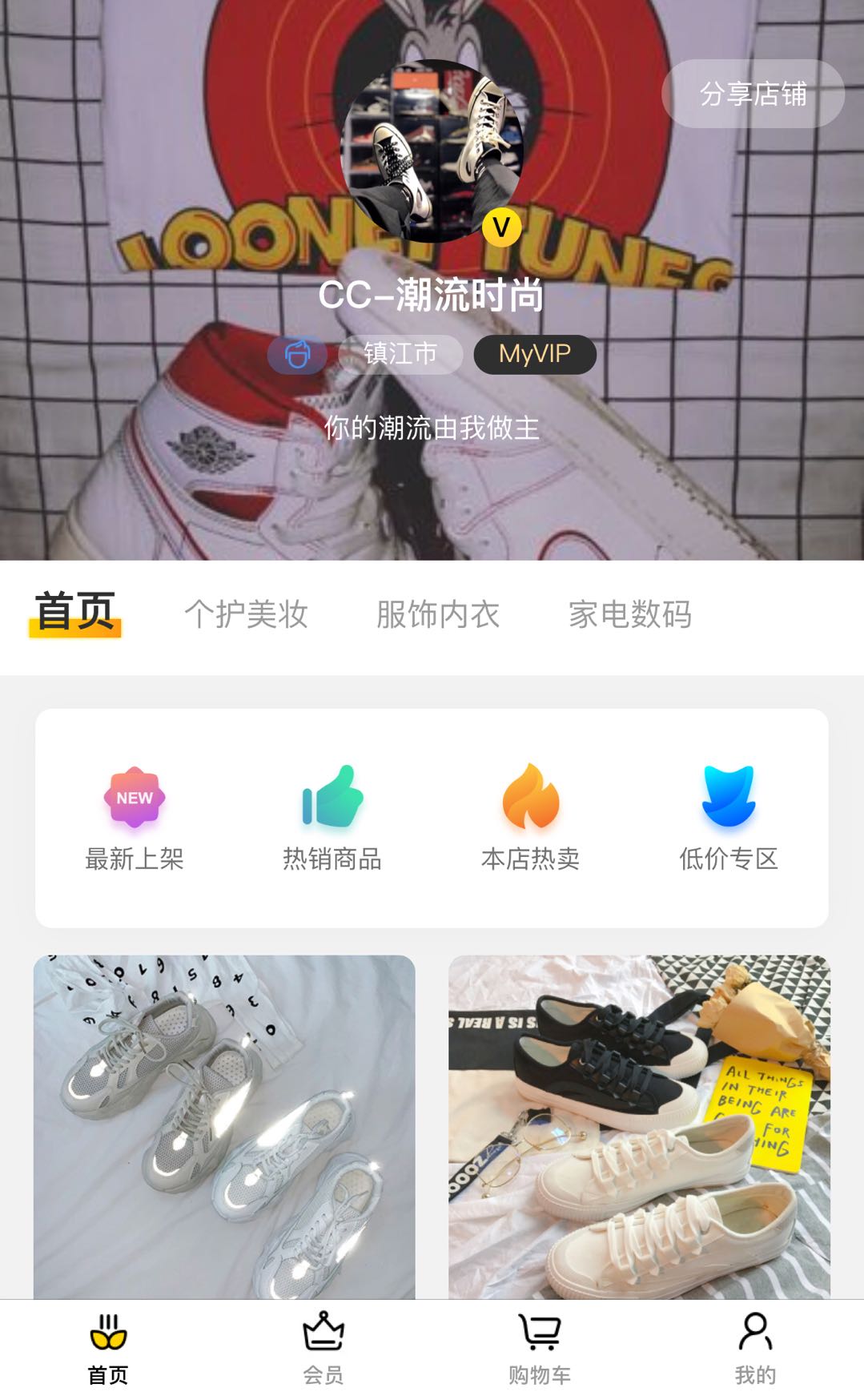
Task: Open the CC-潮流时尚 shop avatar
Action: click(x=432, y=151)
